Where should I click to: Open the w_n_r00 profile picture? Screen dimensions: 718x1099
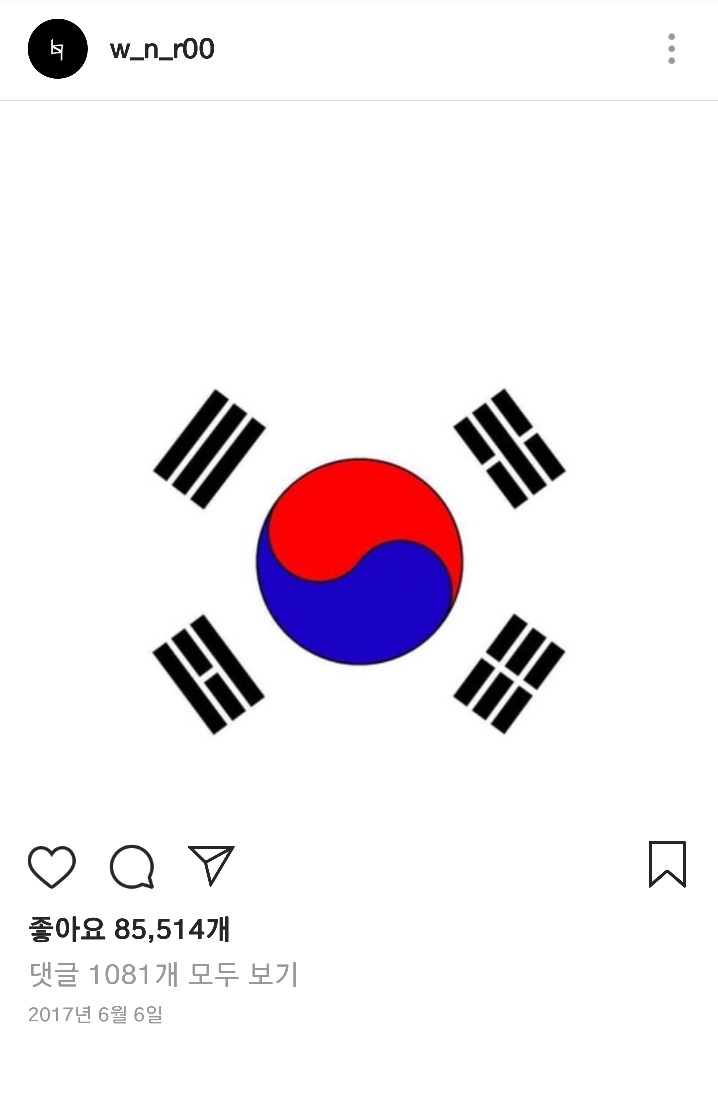point(58,49)
